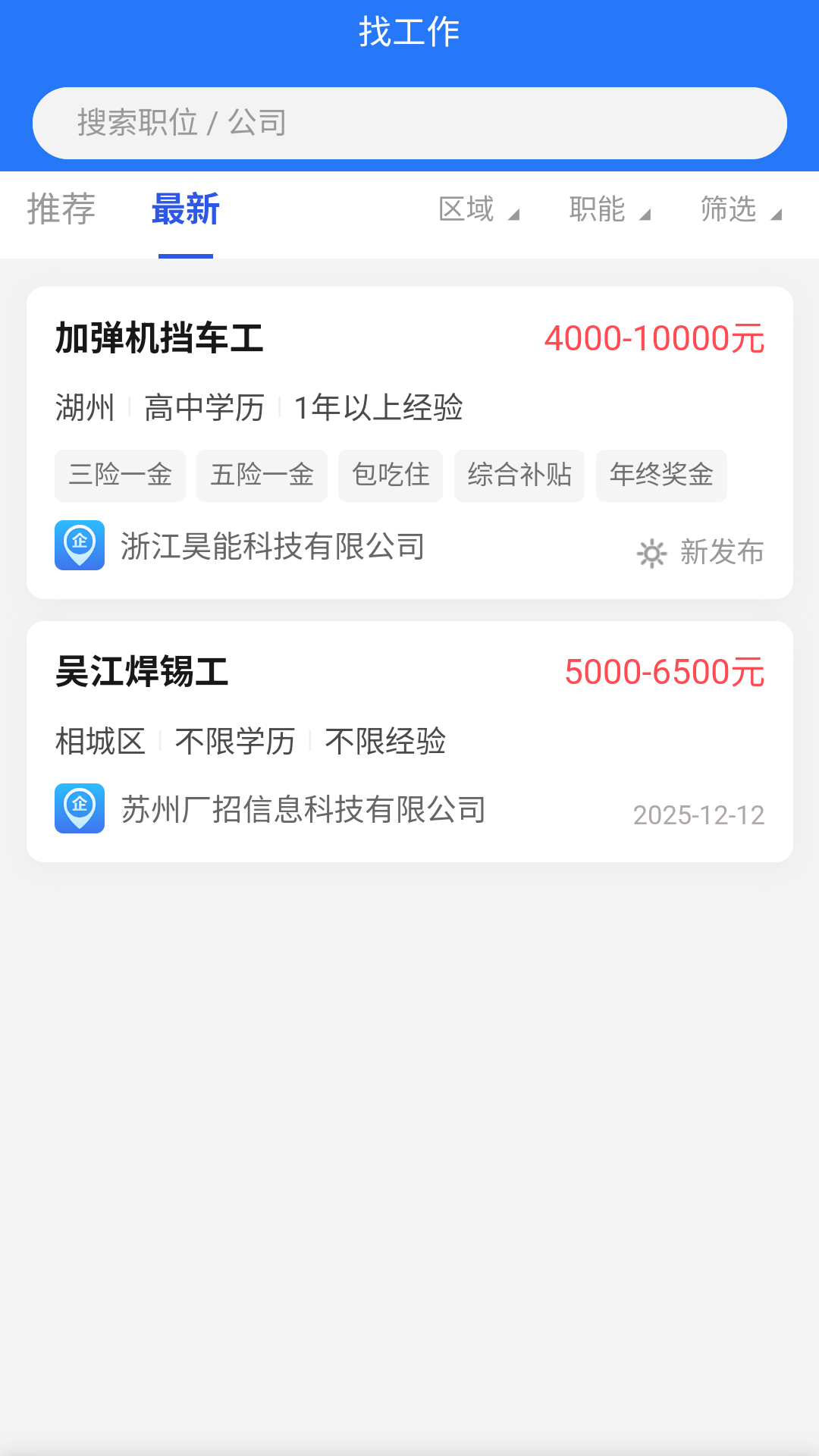
Task: Select the 三险一金 benefit tag
Action: coord(120,475)
